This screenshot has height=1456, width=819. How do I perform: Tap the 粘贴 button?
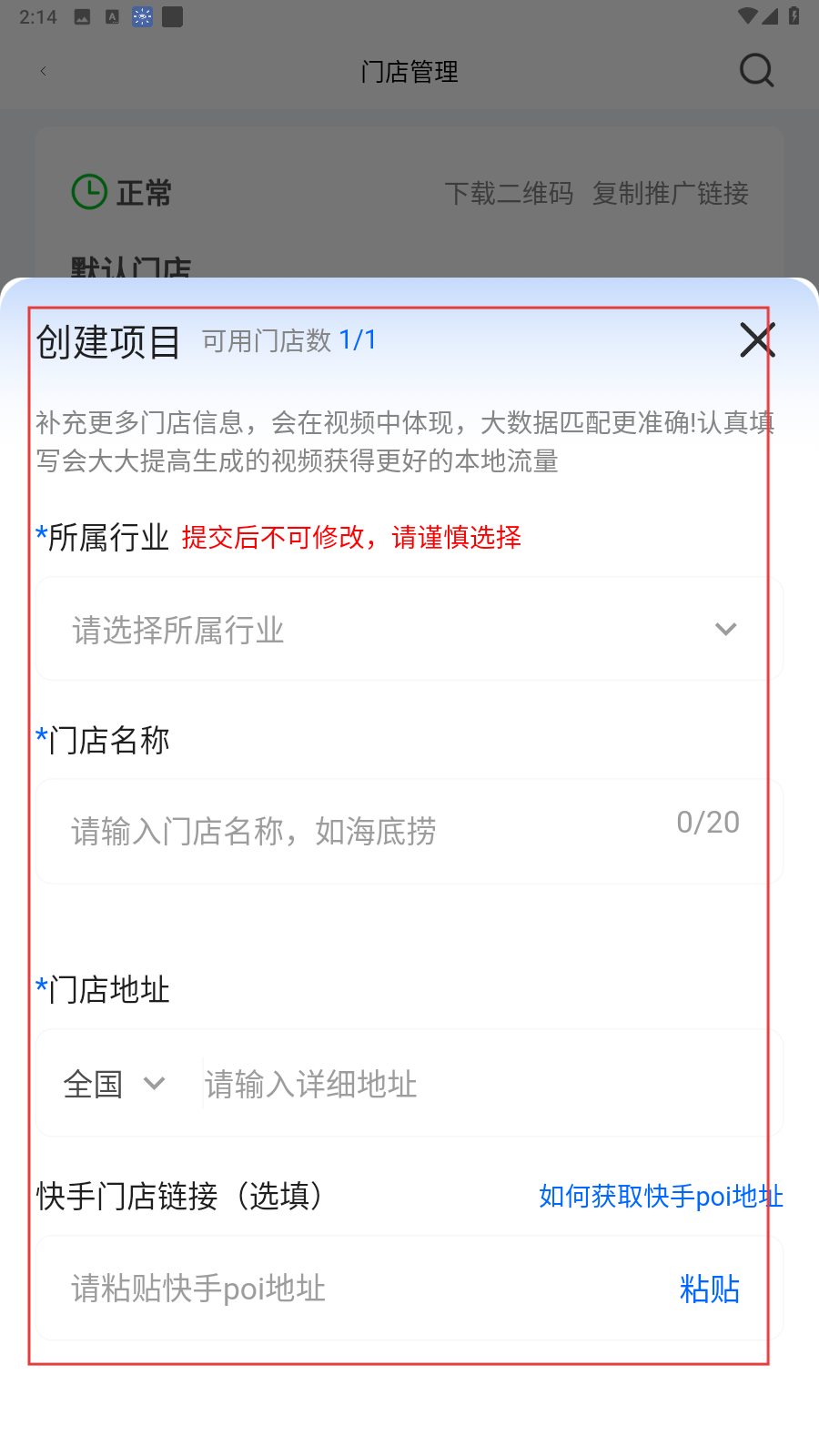pyautogui.click(x=710, y=1289)
